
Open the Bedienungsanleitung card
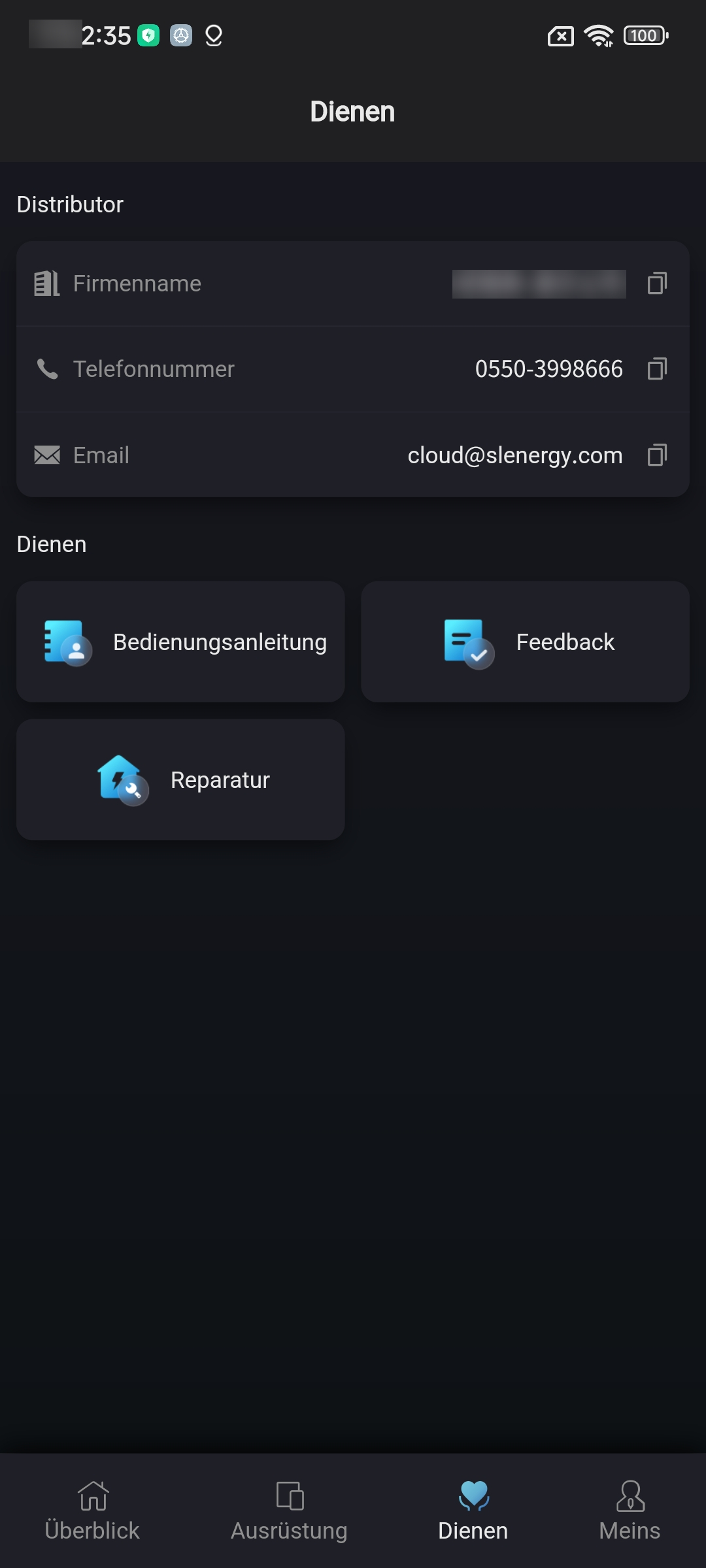pyautogui.click(x=180, y=642)
